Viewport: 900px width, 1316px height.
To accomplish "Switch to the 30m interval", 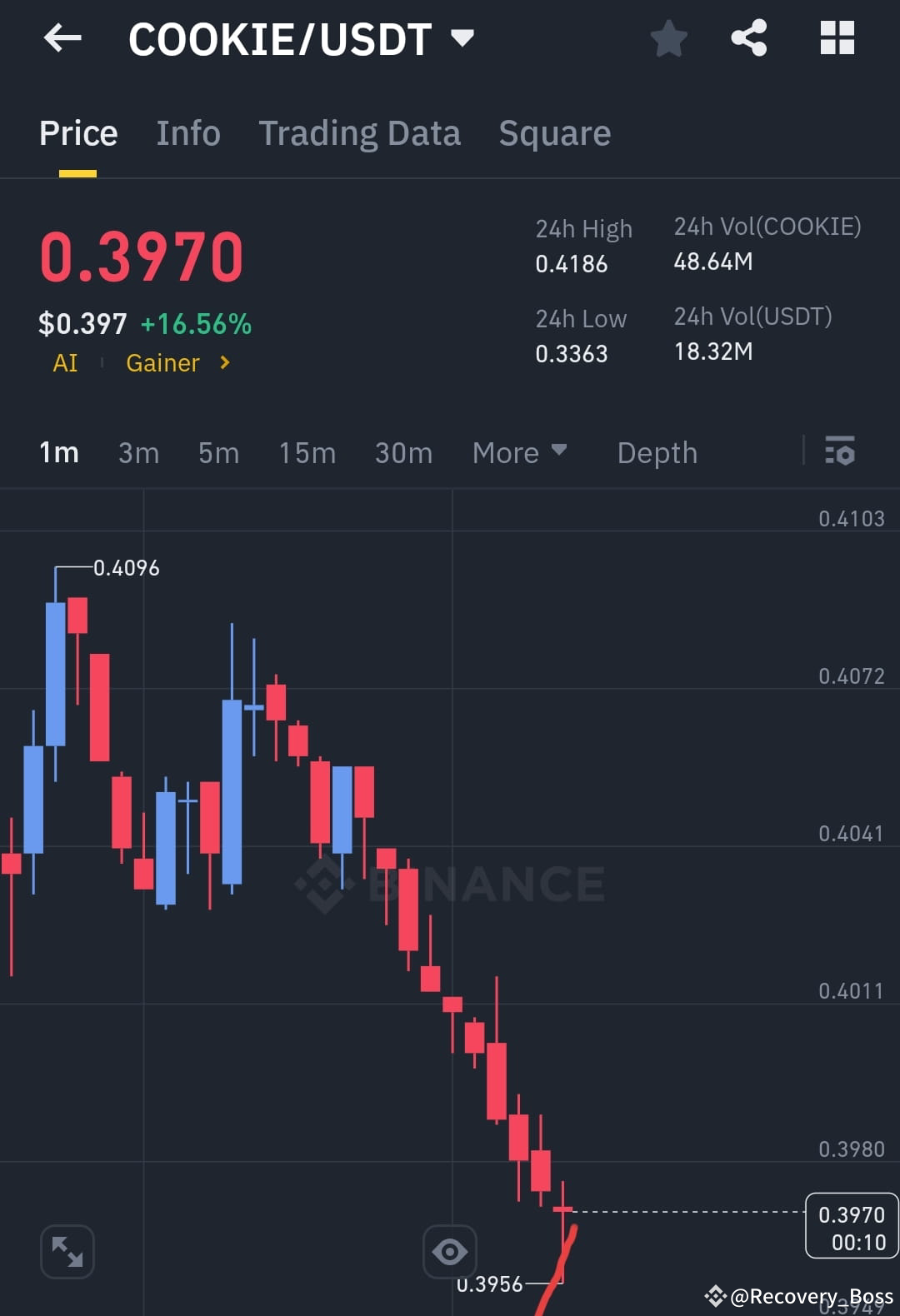I will coord(403,452).
